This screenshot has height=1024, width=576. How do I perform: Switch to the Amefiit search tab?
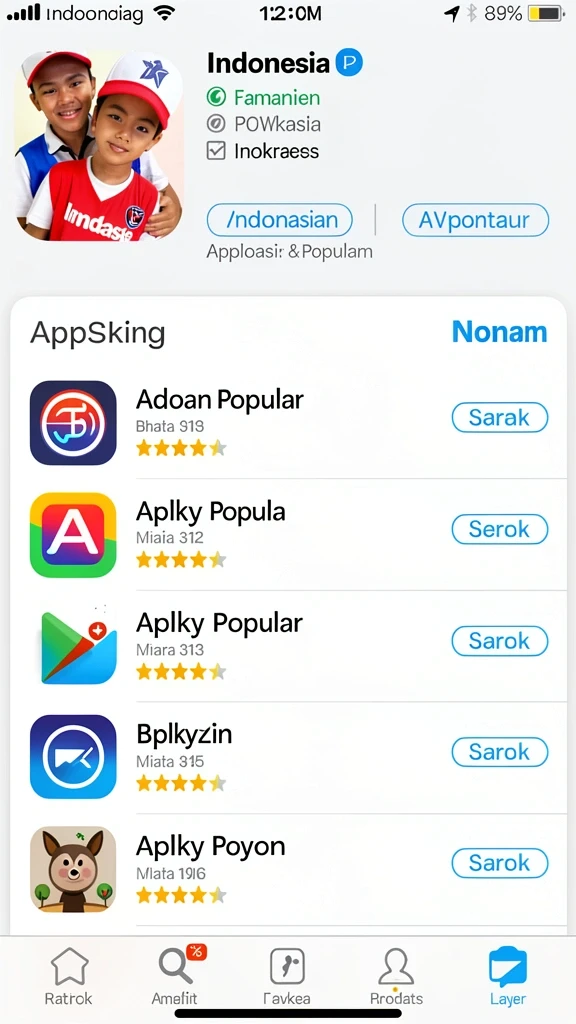tap(175, 976)
